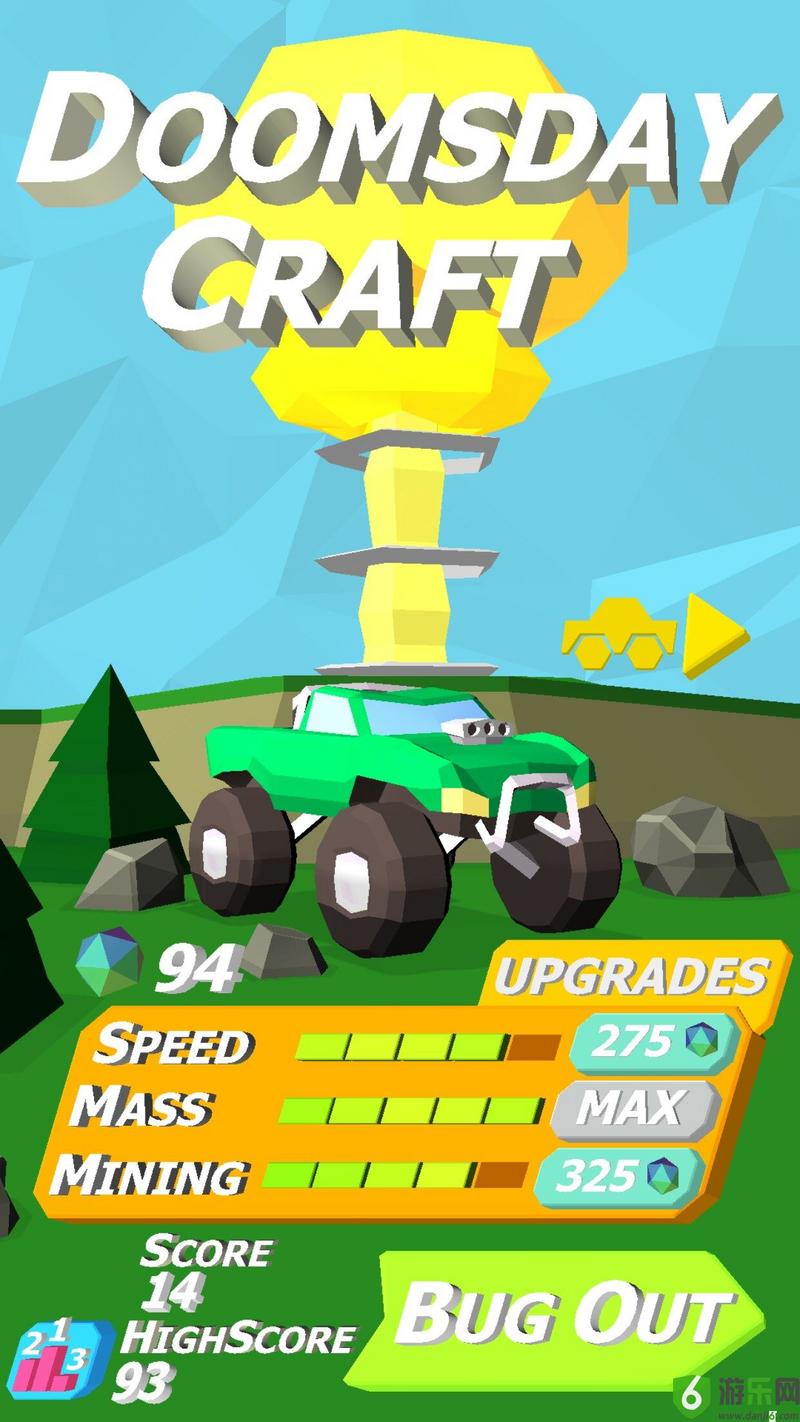Buy the Mining upgrade for 325 gems
This screenshot has height=1422, width=800.
(619, 1175)
